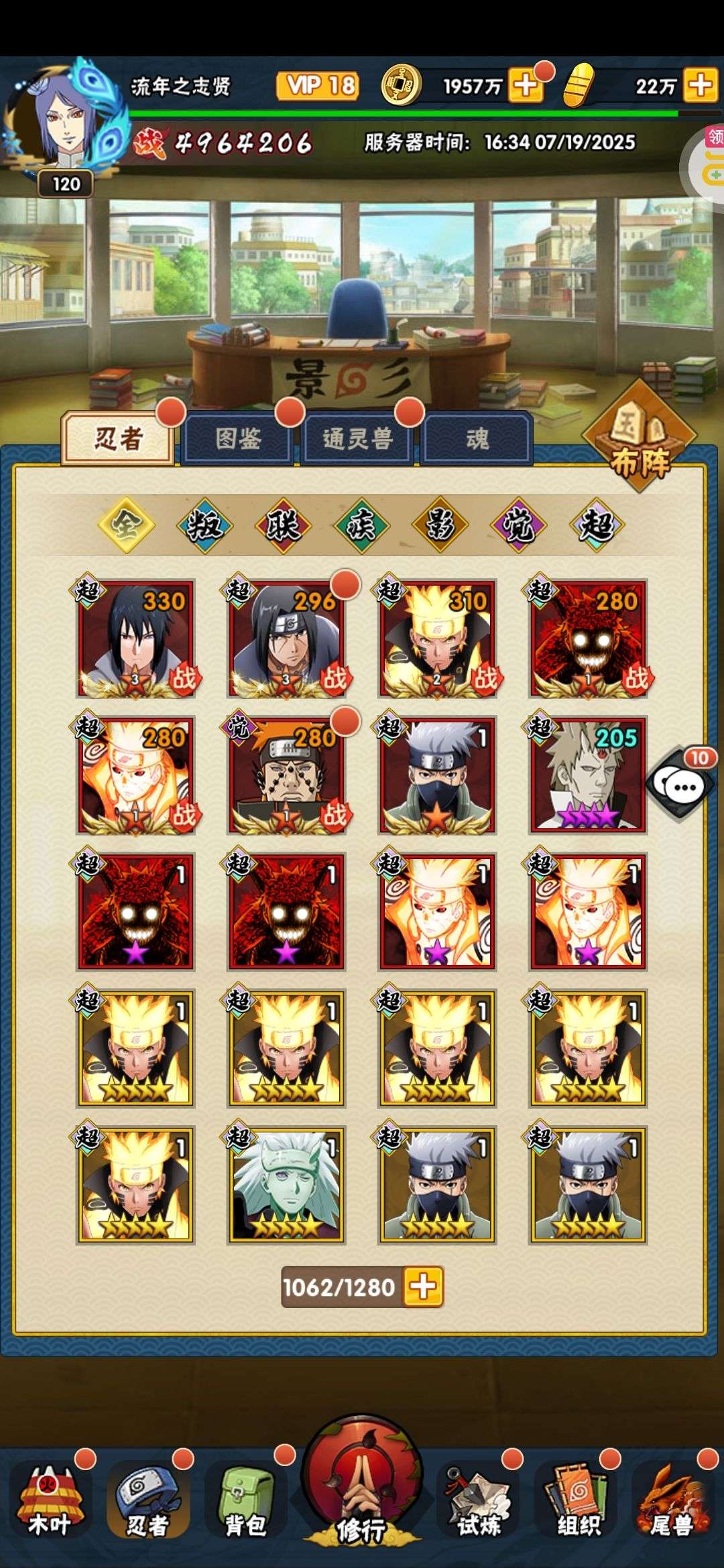The image size is (724, 1568).
Task: Switch to the 通灵兽 tab
Action: pos(357,439)
